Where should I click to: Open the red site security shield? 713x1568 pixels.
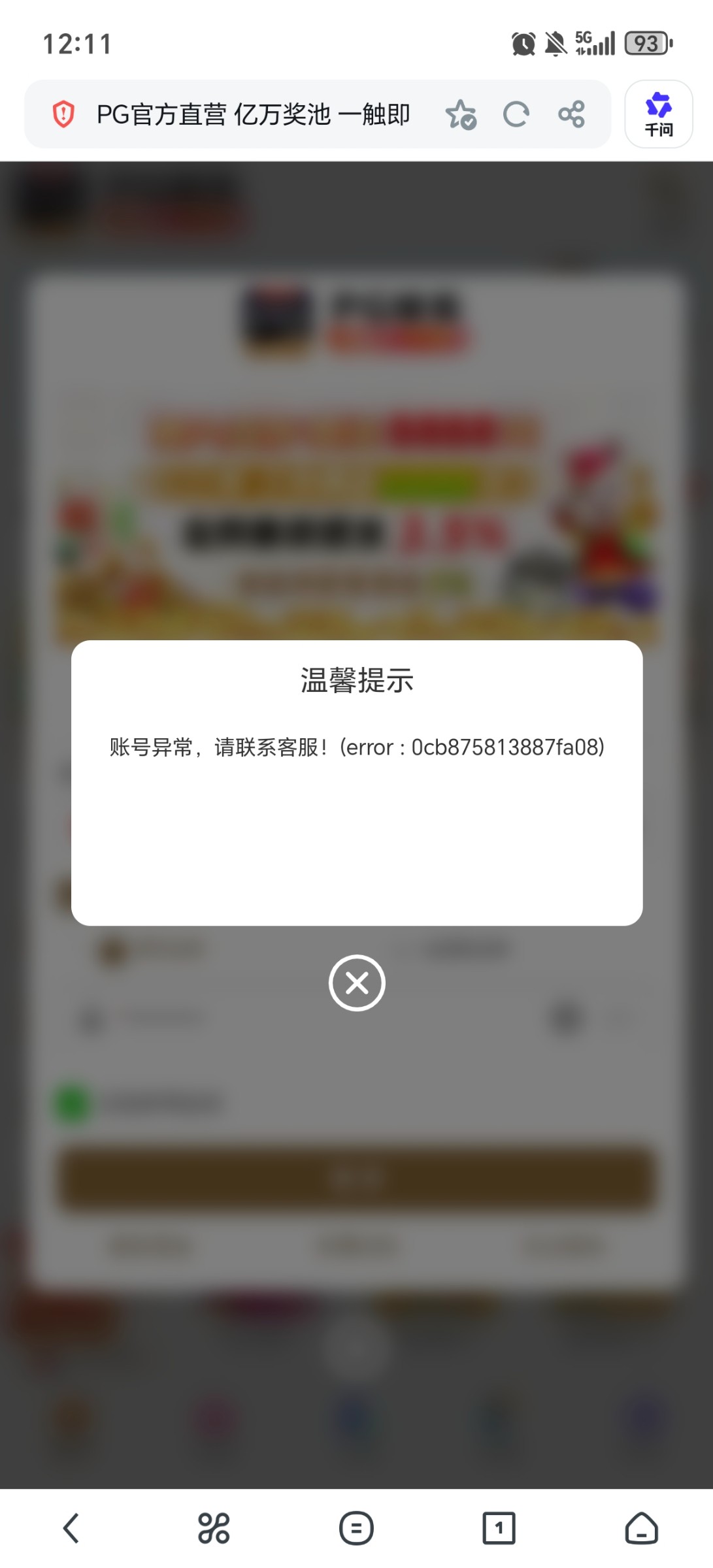(63, 114)
